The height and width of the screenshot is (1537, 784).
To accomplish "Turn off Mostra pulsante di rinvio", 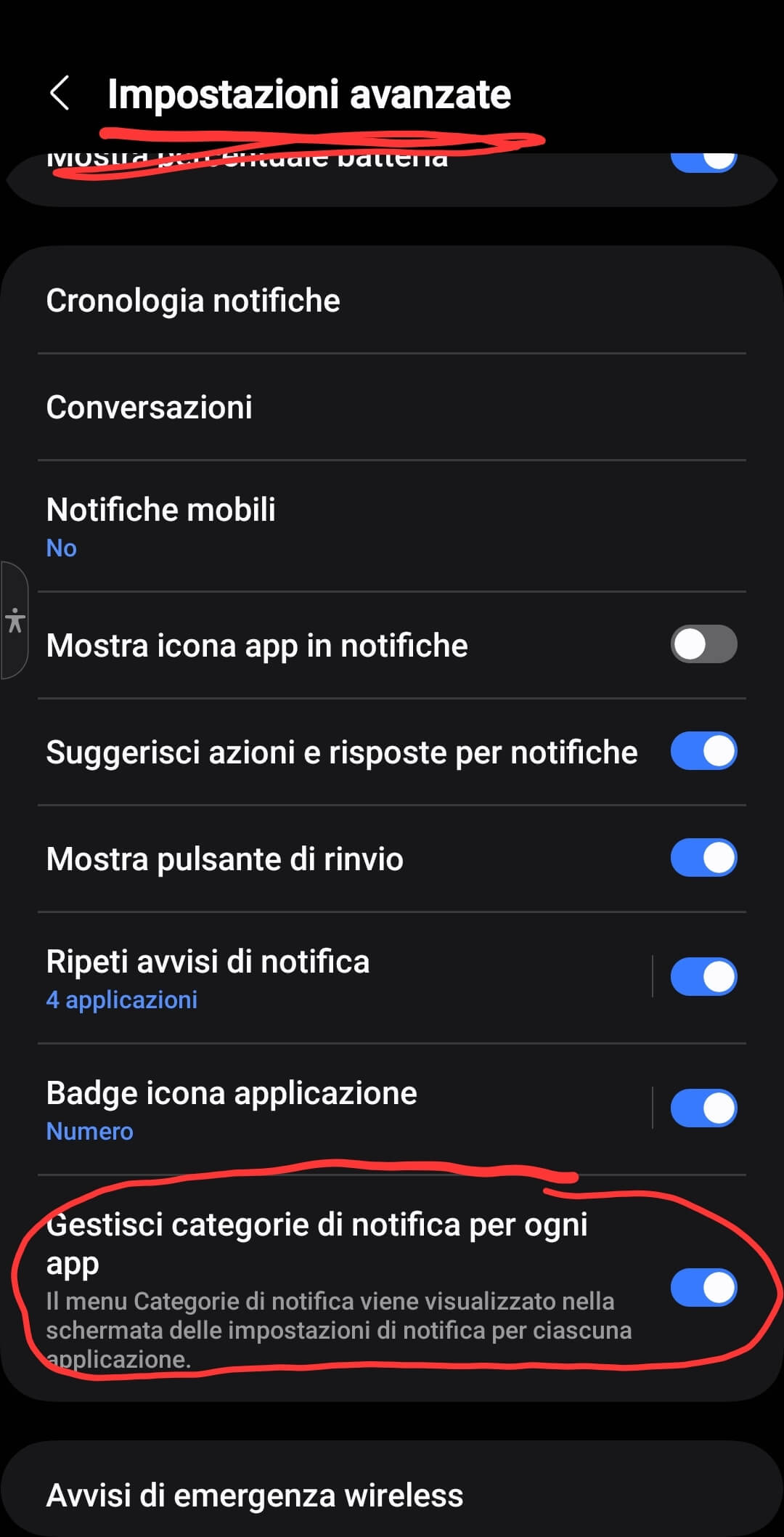I will [703, 858].
